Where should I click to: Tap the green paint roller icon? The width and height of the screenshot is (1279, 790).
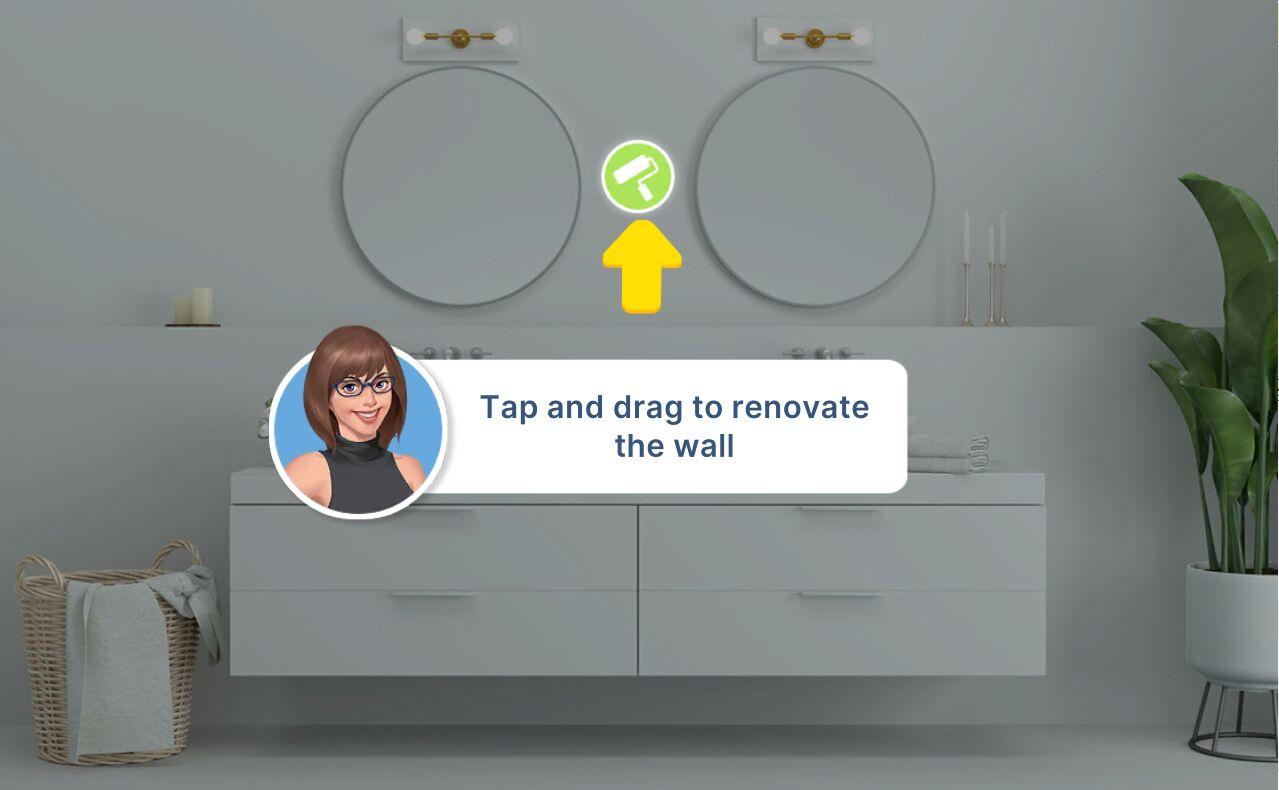click(x=637, y=176)
